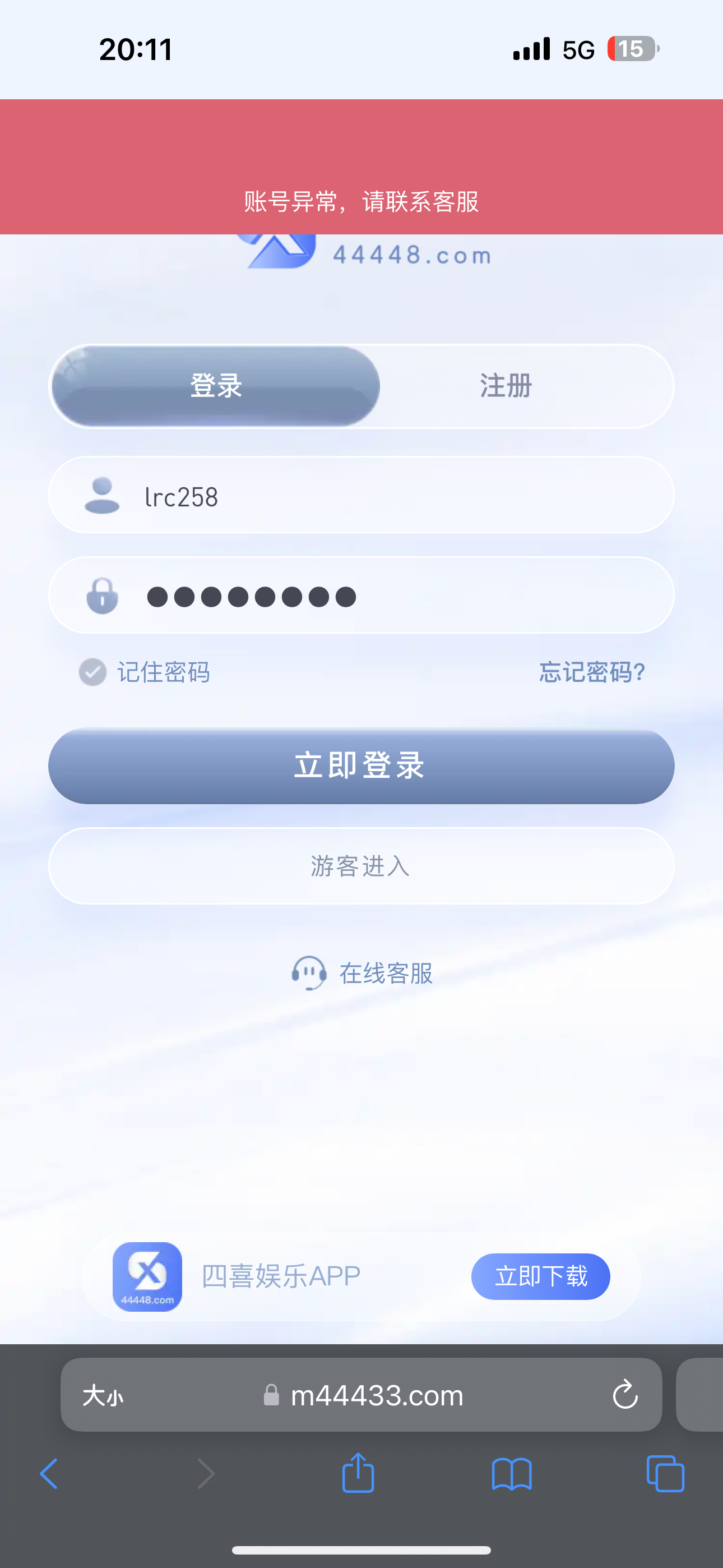
Task: Select the 登录 tab
Action: click(216, 386)
